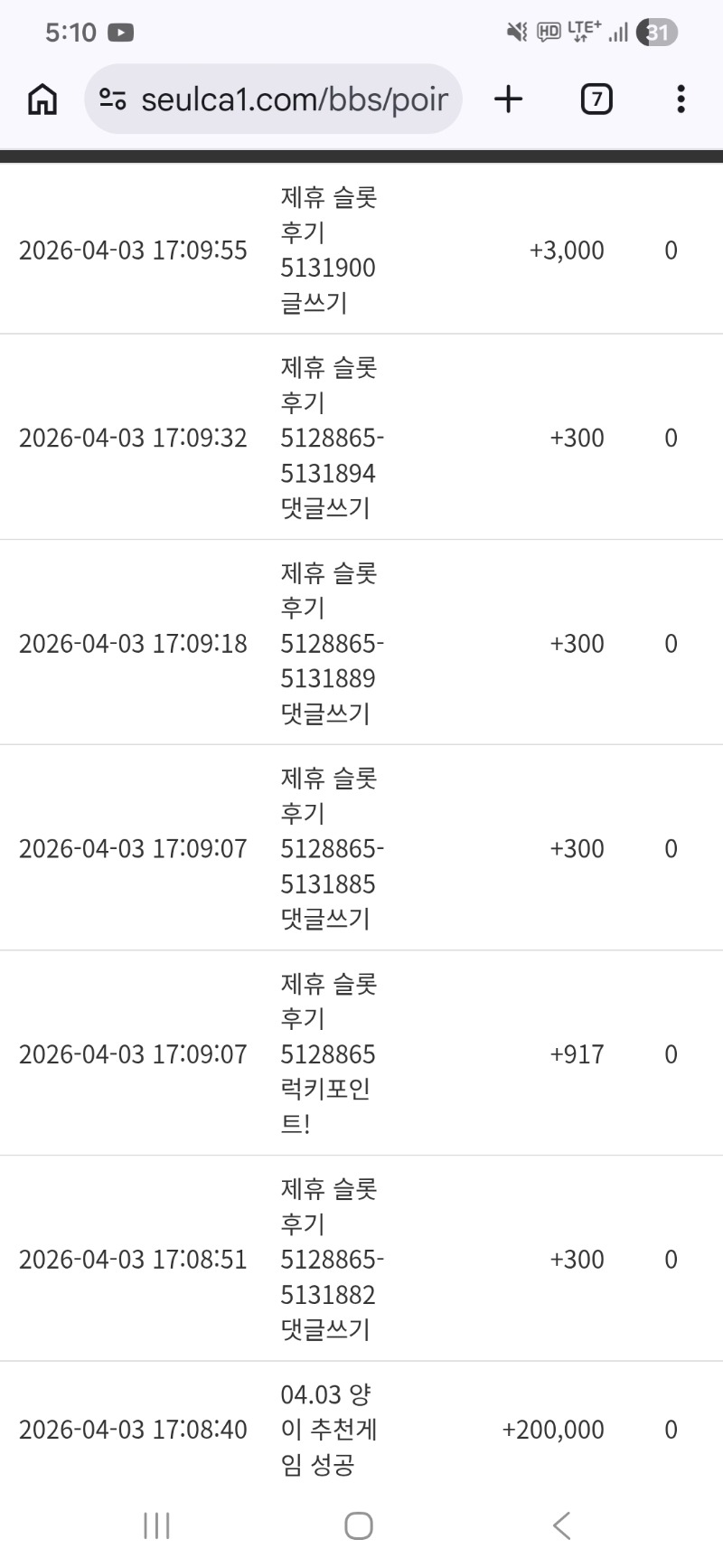Show the open tabs switcher
723x1568 pixels.
[596, 99]
